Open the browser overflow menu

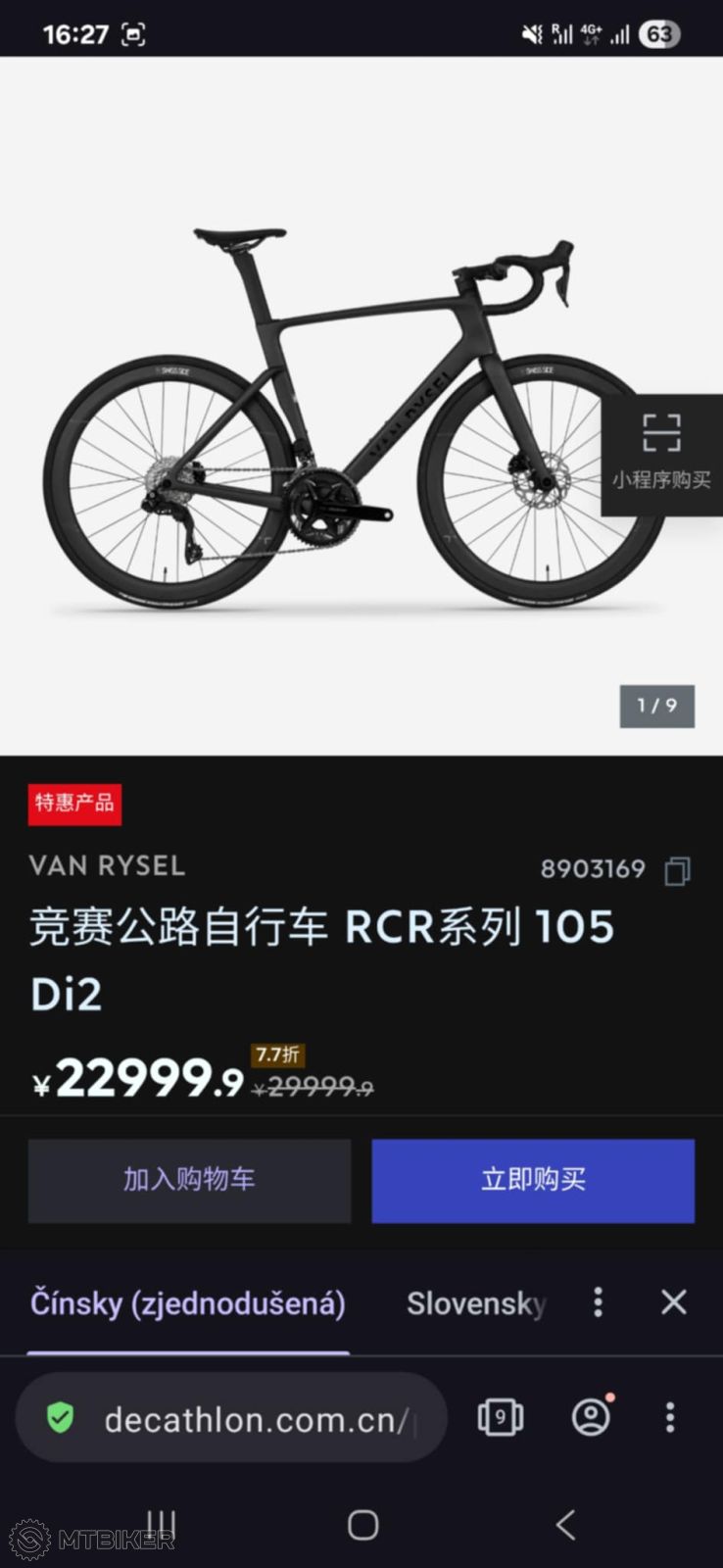[x=670, y=1417]
